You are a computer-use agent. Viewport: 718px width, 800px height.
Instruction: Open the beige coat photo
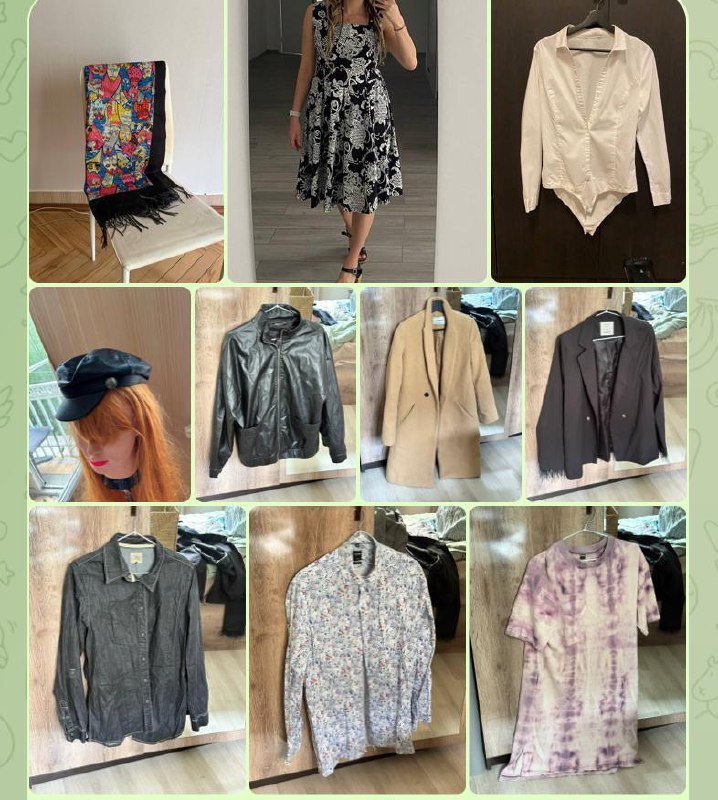tap(440, 394)
